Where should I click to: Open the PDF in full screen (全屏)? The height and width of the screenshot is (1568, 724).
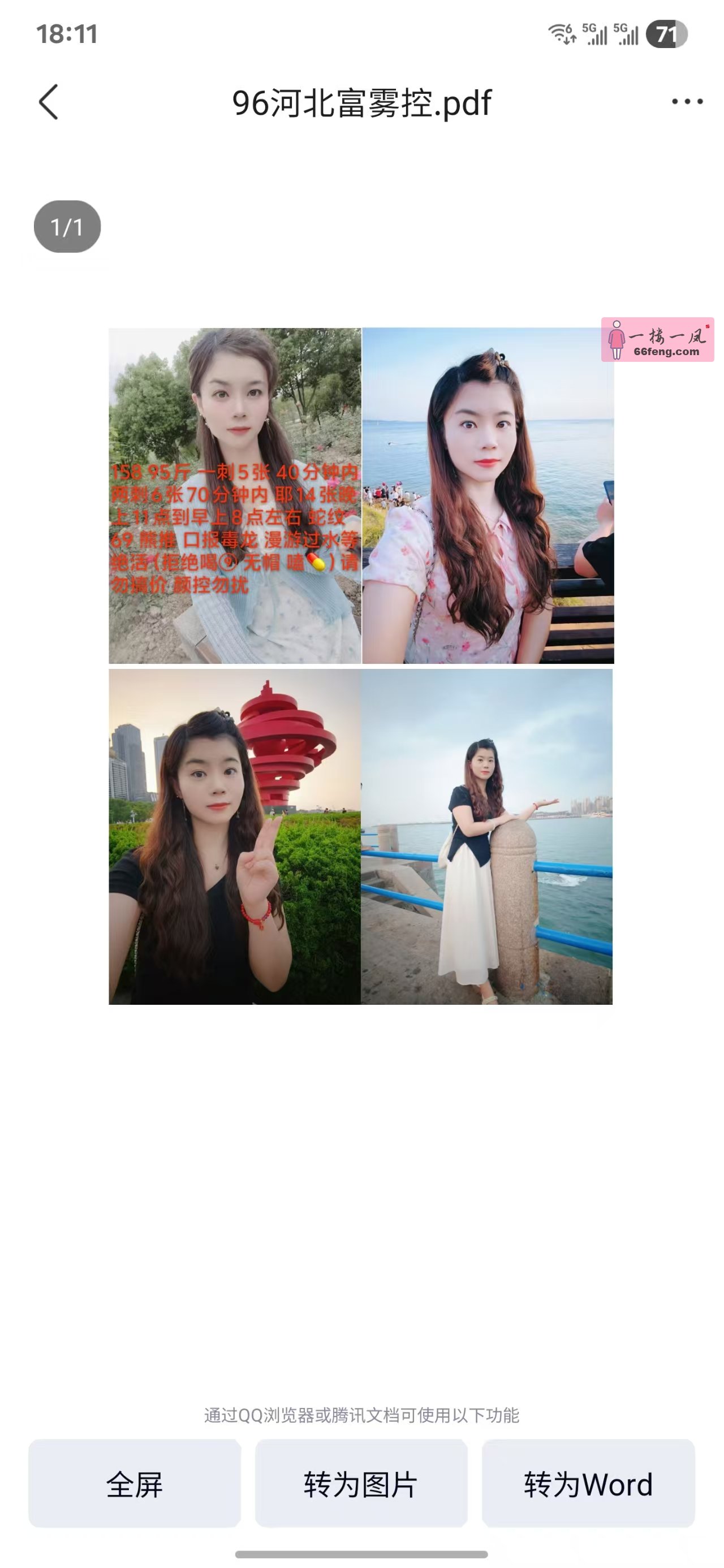[135, 1484]
